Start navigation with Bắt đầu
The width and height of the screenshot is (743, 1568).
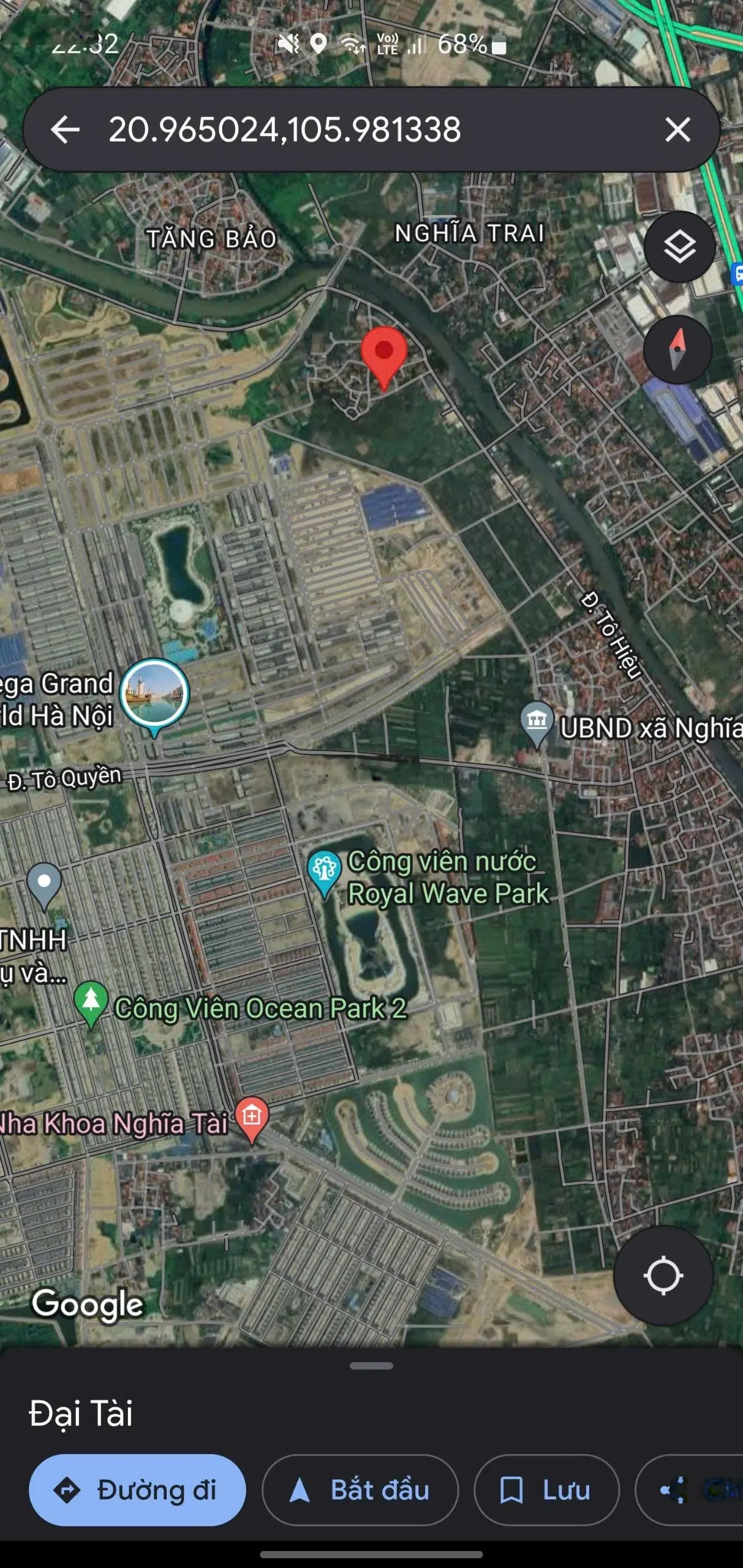point(360,1490)
